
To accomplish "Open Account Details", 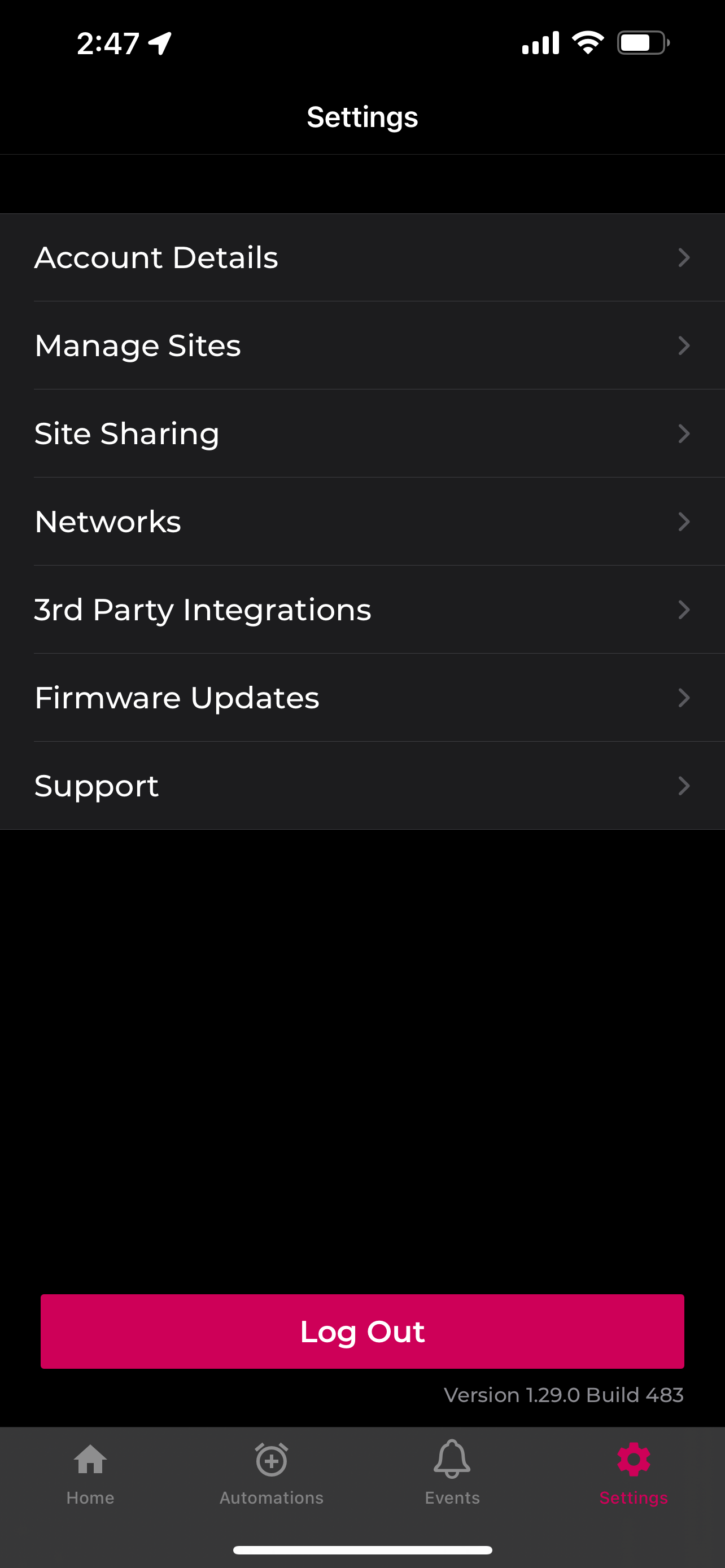I will tap(362, 257).
